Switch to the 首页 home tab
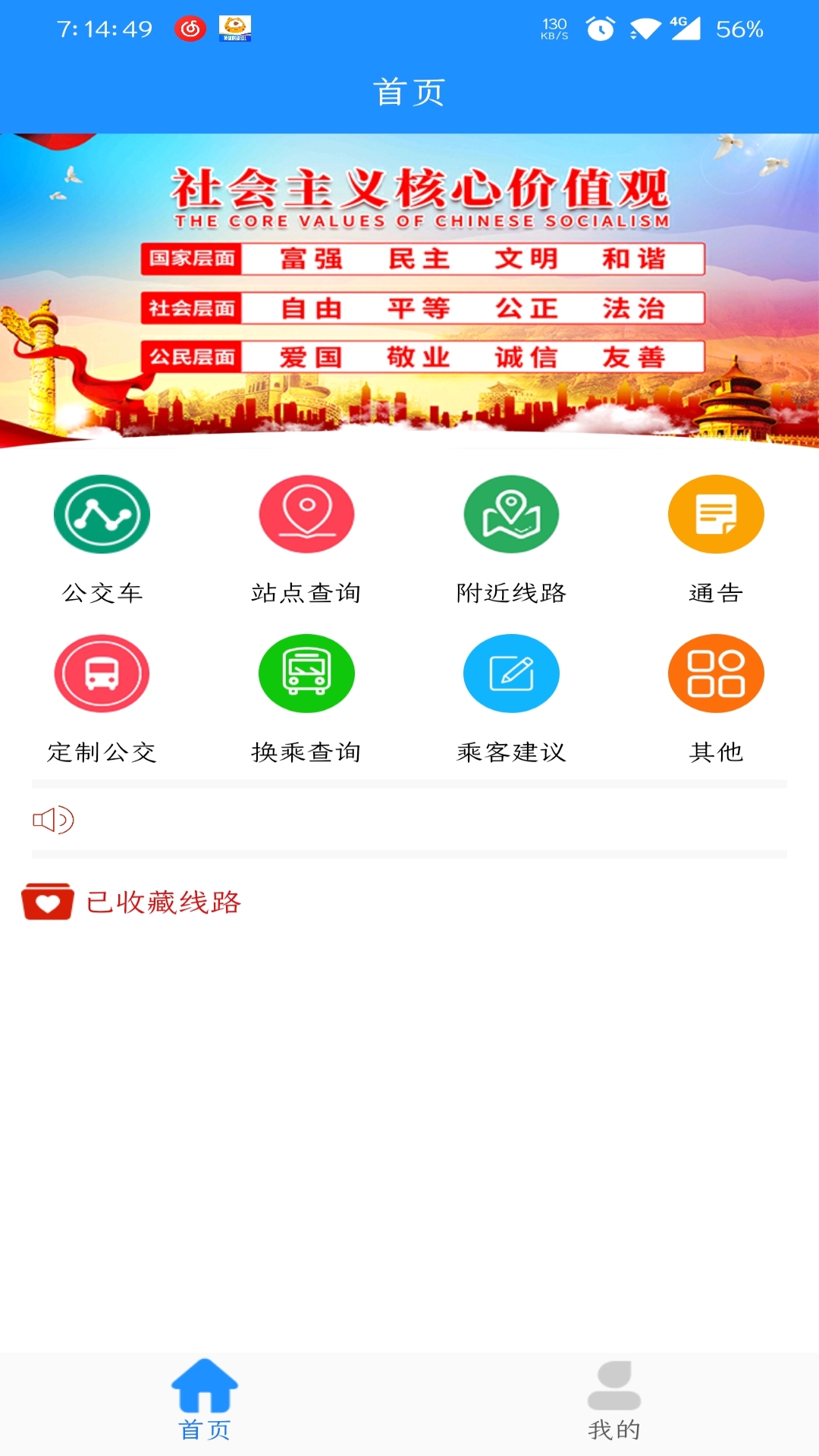This screenshot has height=1456, width=819. pyautogui.click(x=203, y=1407)
